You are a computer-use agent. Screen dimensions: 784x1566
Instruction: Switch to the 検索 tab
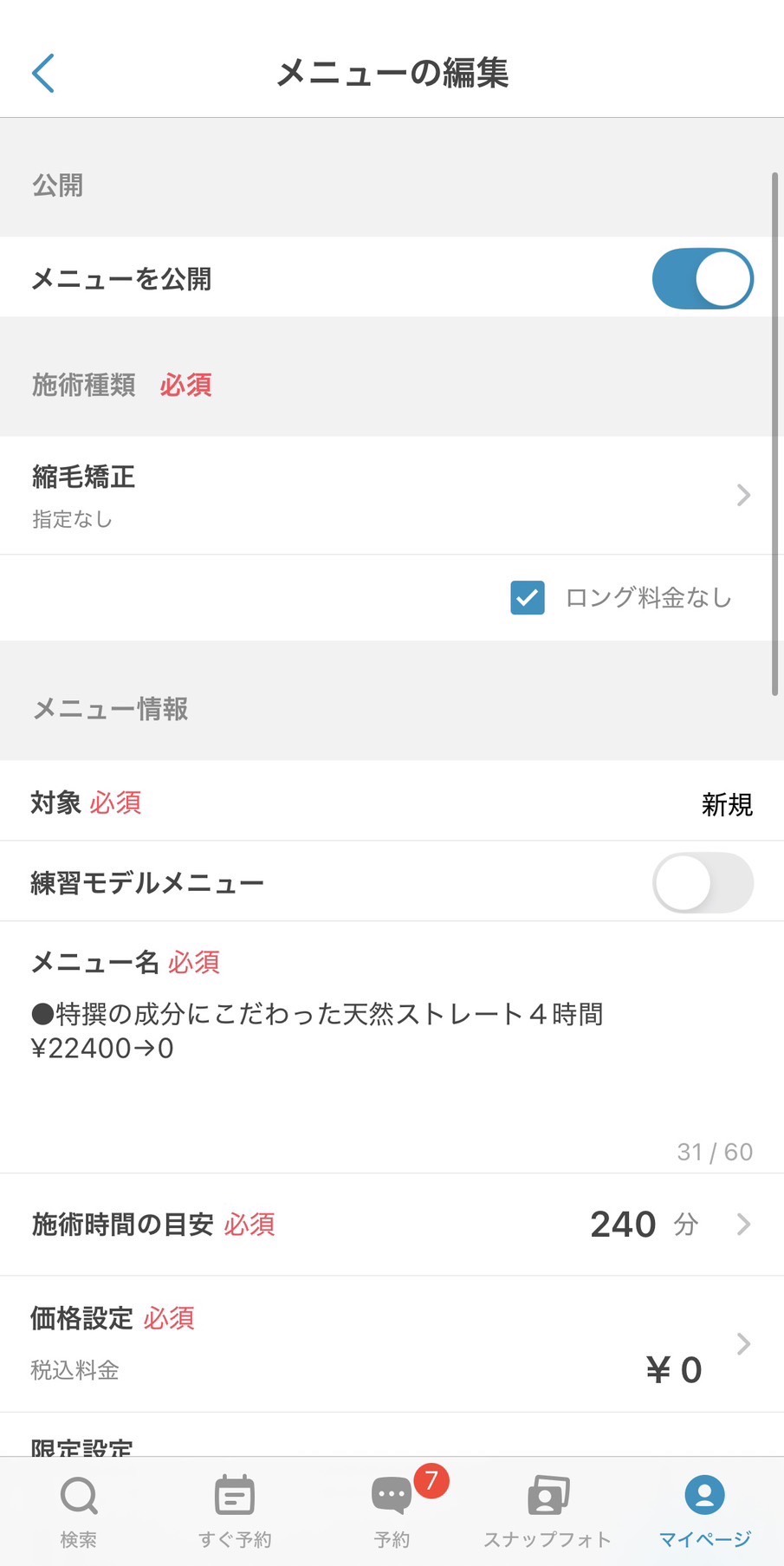[x=79, y=1511]
